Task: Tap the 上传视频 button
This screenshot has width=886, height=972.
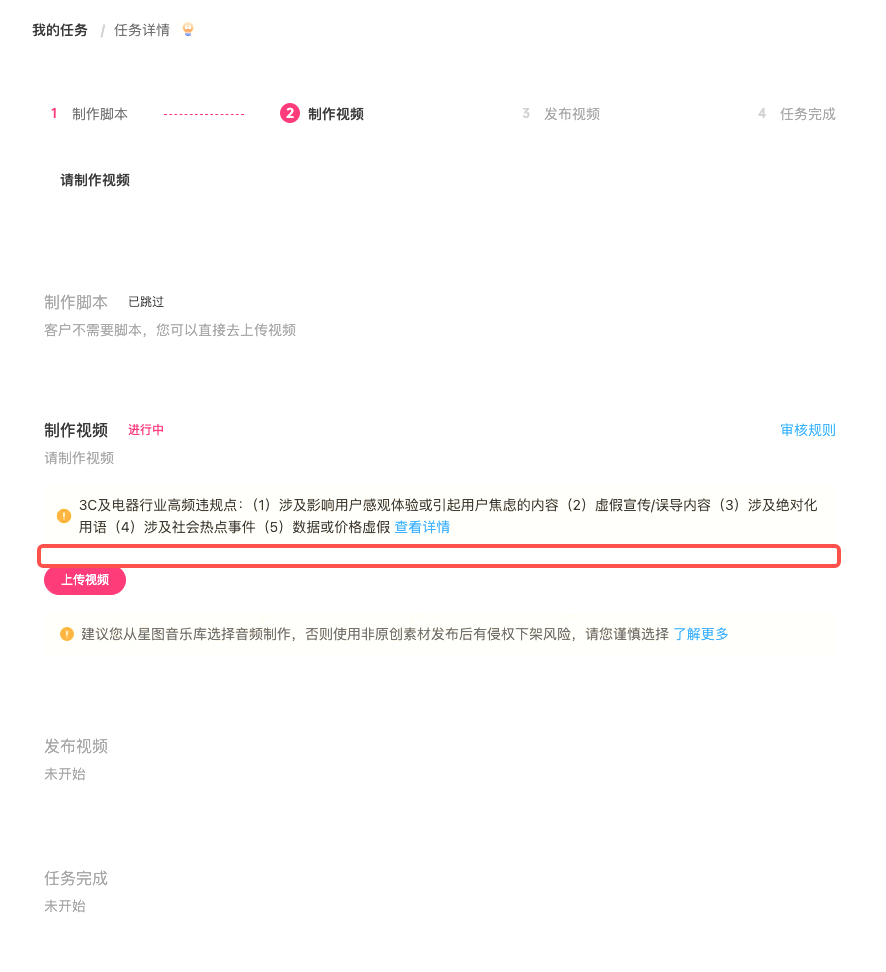Action: click(85, 580)
